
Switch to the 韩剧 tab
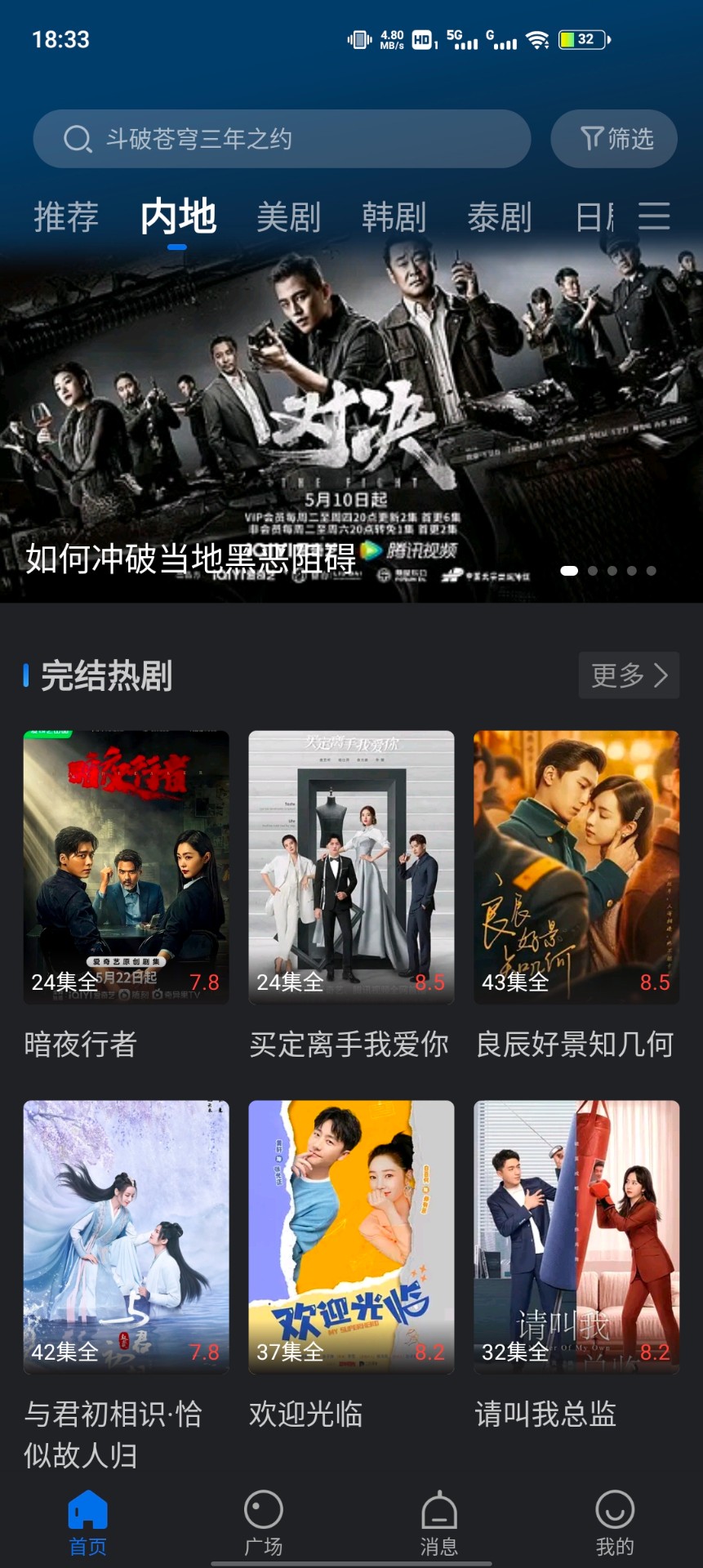pyautogui.click(x=396, y=215)
